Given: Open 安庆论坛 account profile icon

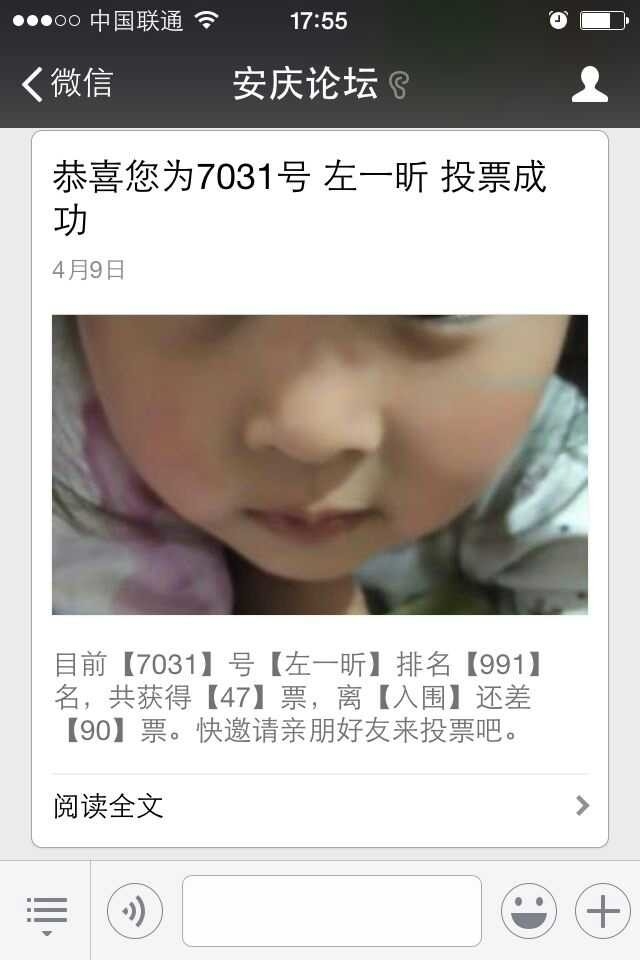Looking at the screenshot, I should tap(589, 84).
